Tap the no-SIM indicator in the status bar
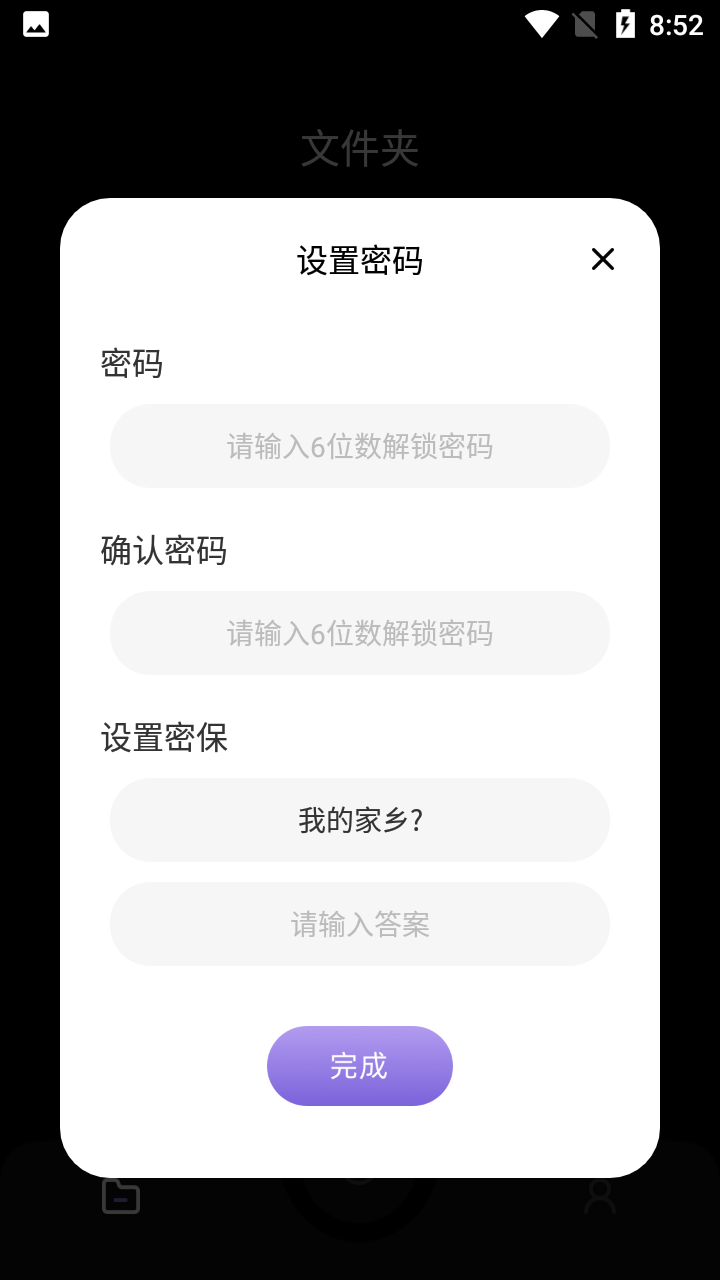The width and height of the screenshot is (720, 1280). pyautogui.click(x=585, y=24)
